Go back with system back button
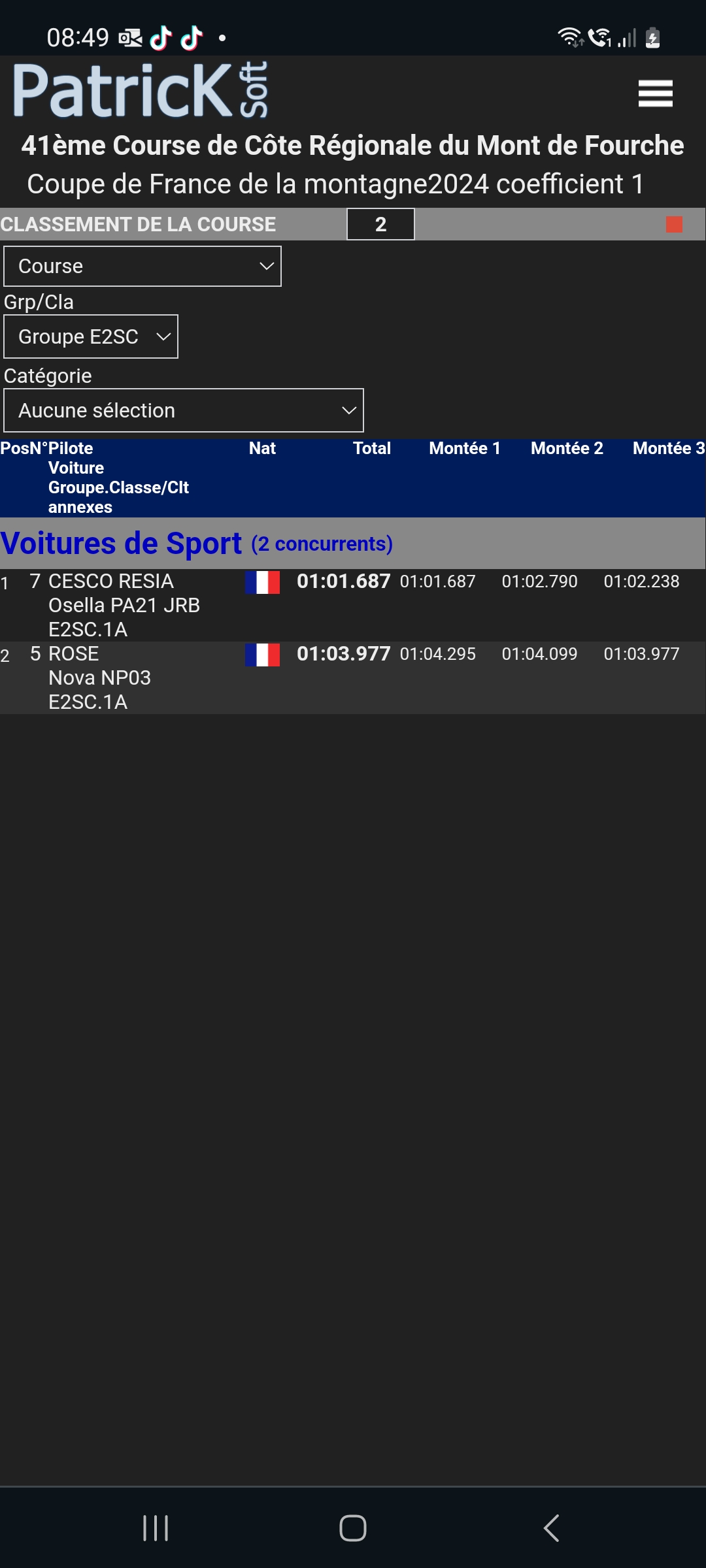The height and width of the screenshot is (1568, 706). click(x=551, y=1528)
